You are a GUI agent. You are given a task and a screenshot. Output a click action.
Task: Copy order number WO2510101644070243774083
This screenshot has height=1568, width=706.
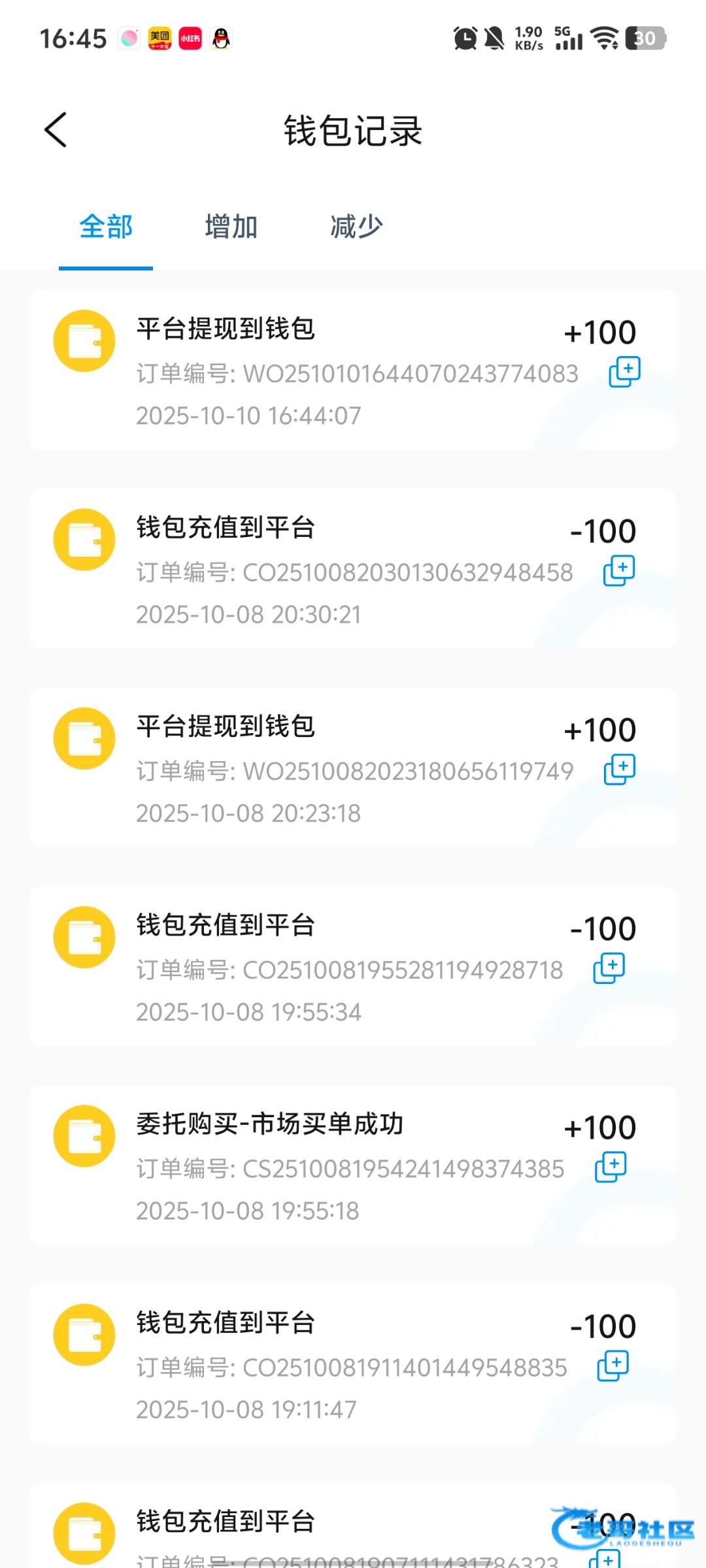624,372
